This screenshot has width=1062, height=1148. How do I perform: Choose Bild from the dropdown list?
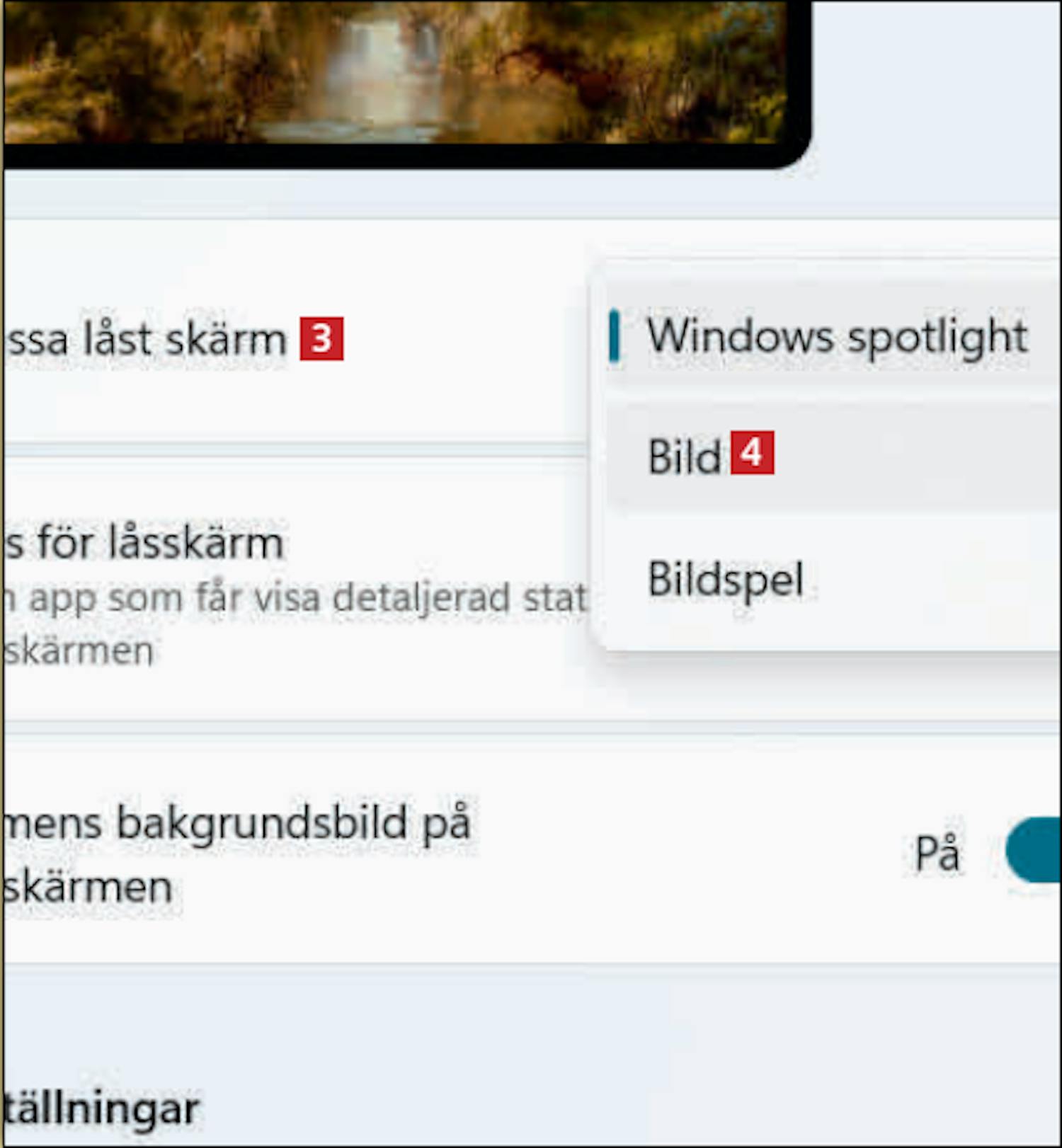(x=685, y=457)
